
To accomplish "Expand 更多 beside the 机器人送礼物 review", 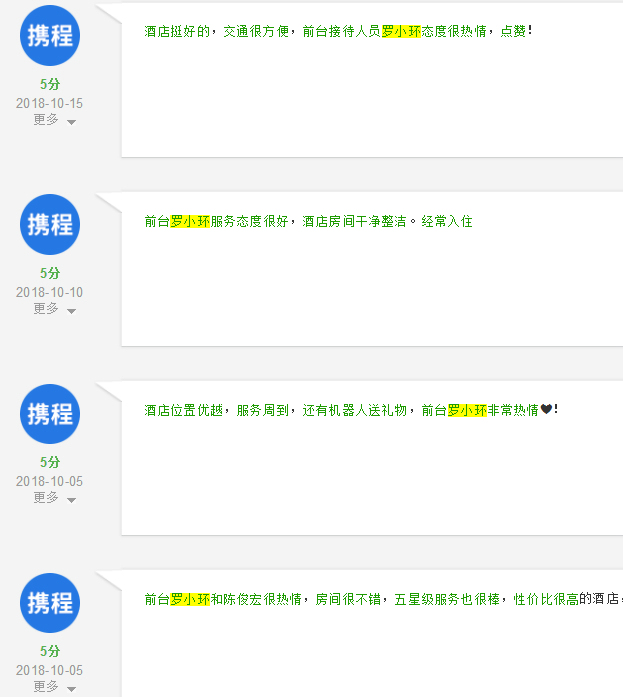I will pos(54,498).
